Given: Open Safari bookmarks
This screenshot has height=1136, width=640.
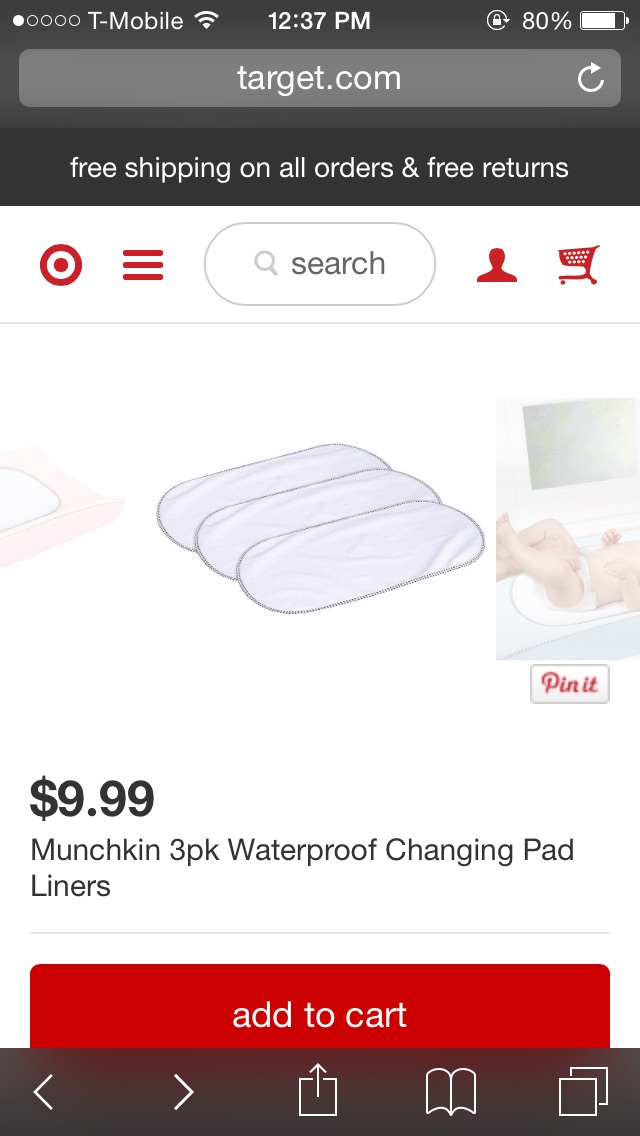Looking at the screenshot, I should point(451,1092).
